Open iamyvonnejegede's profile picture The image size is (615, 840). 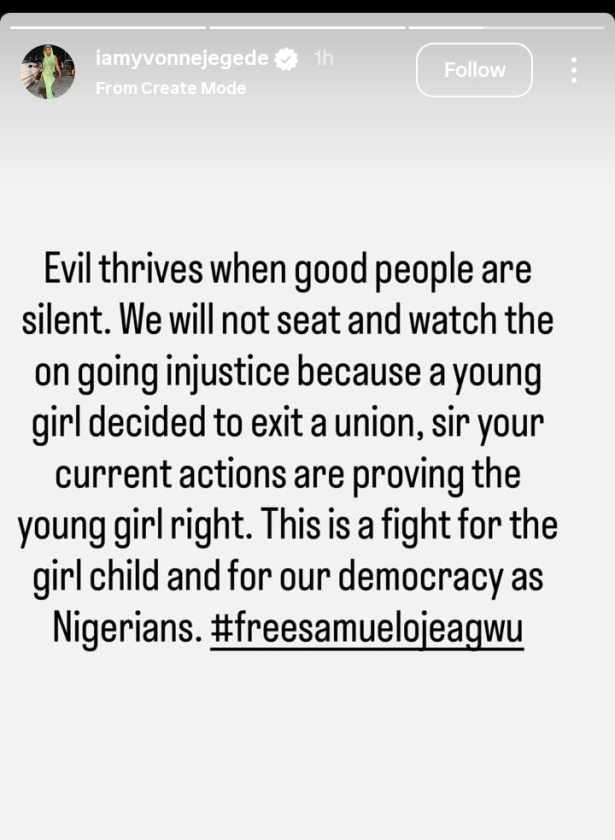tap(48, 71)
